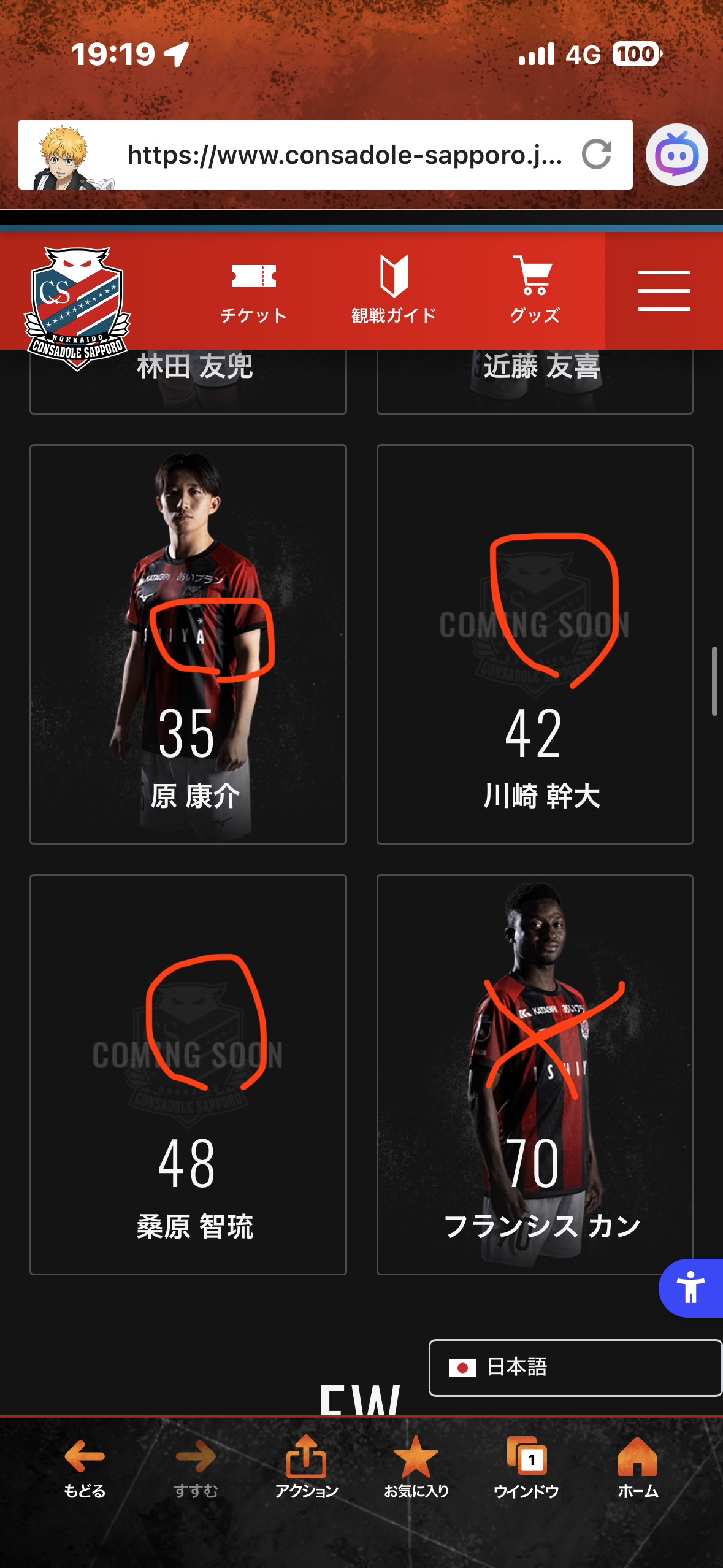Open the ウインドウ tabs view
The width and height of the screenshot is (723, 1568).
click(x=527, y=1467)
